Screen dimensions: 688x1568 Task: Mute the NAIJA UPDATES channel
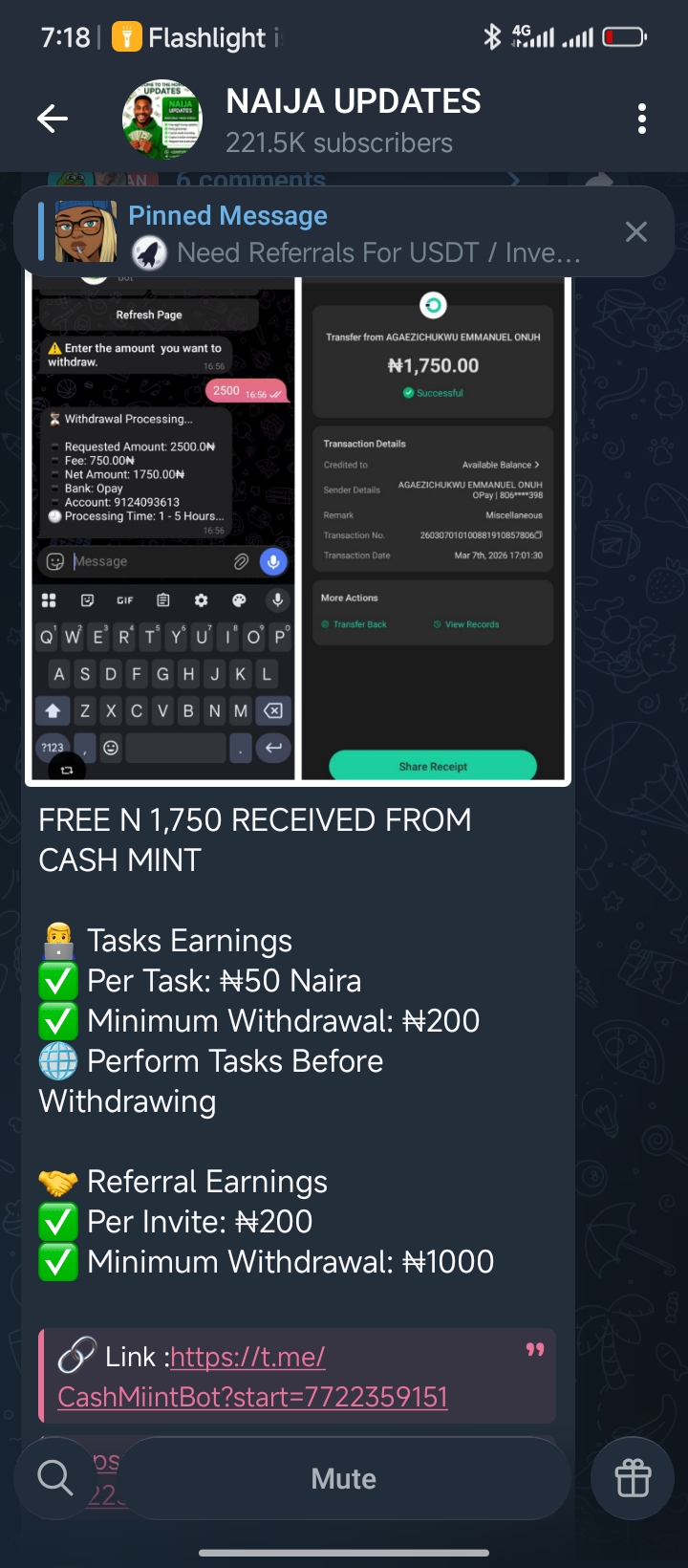(x=344, y=1479)
